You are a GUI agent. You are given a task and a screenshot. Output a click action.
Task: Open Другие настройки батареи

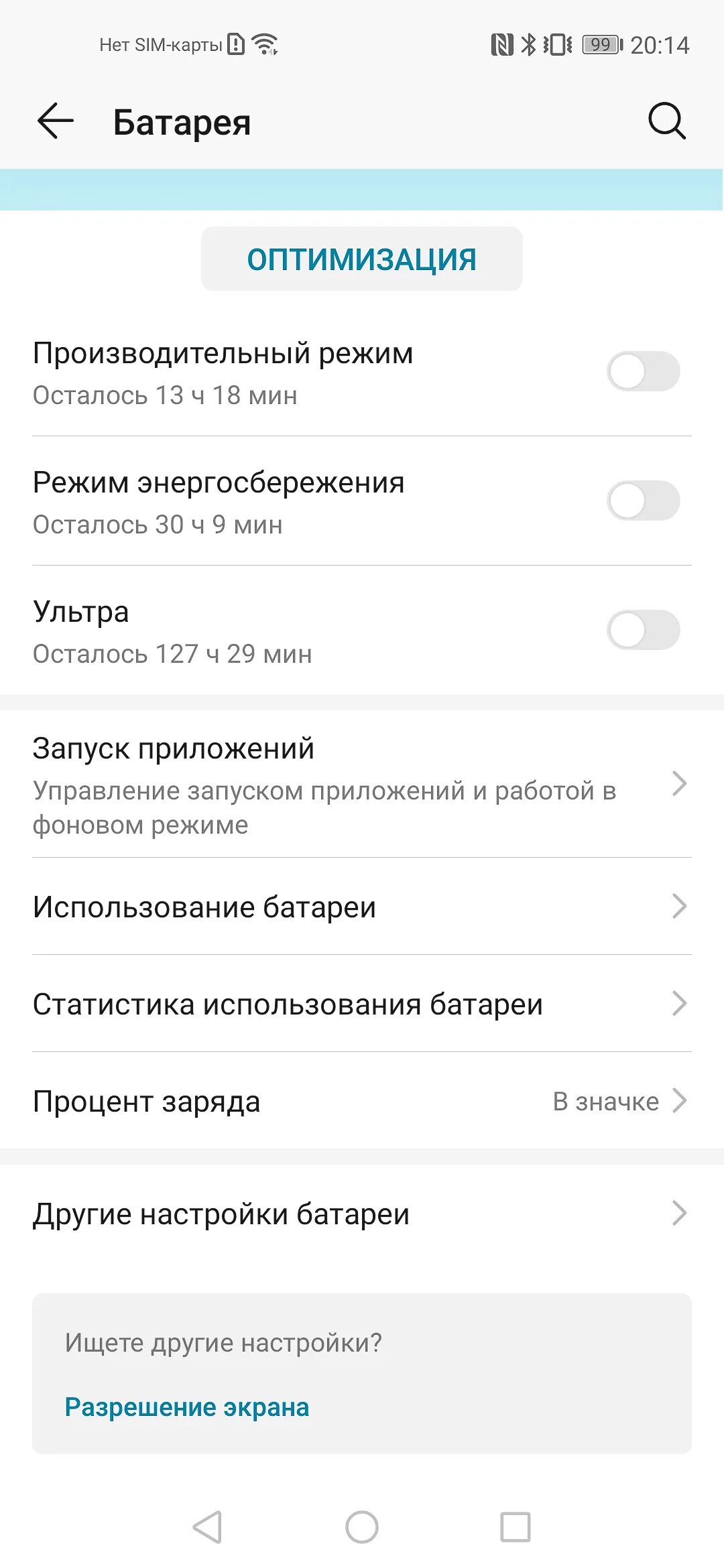[x=361, y=1214]
